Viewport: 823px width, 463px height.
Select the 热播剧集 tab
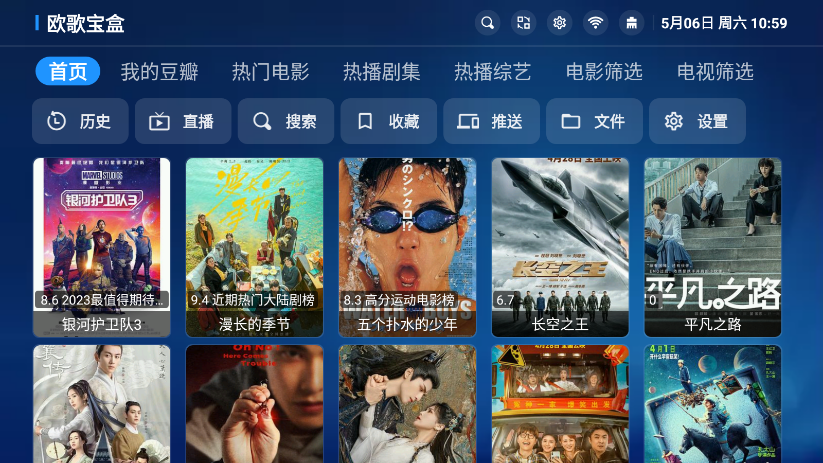pyautogui.click(x=381, y=72)
